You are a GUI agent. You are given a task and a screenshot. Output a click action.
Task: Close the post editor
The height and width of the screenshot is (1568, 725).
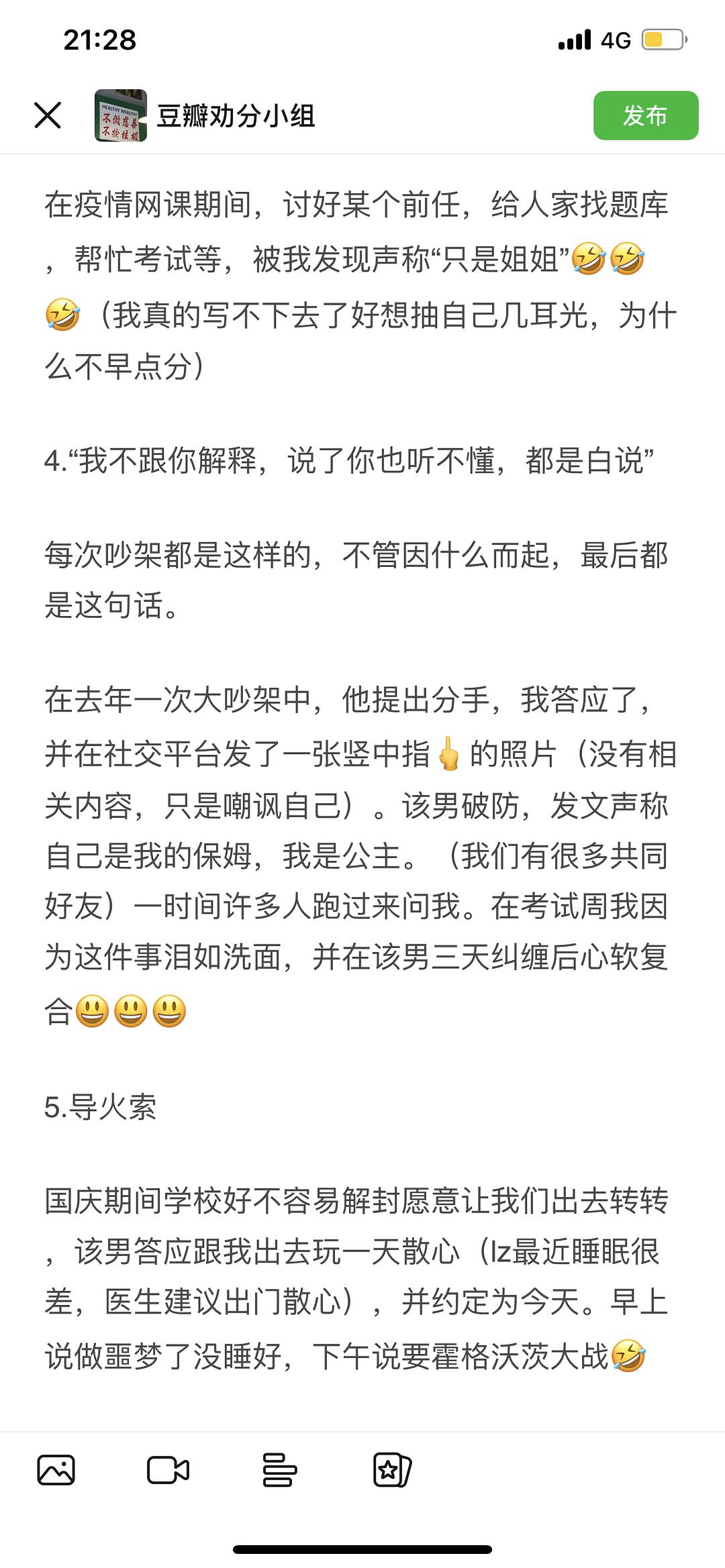(48, 115)
